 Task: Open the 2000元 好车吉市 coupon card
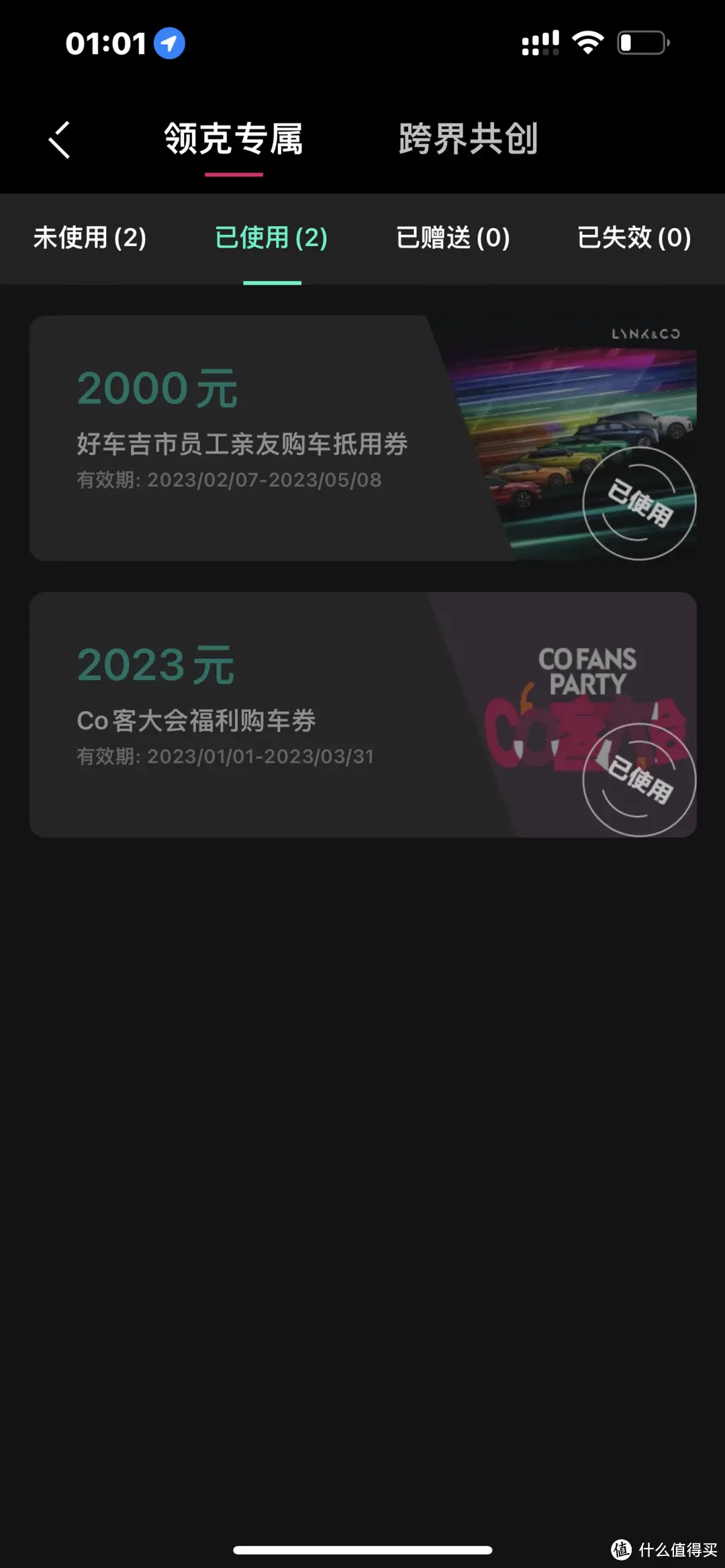pyautogui.click(x=362, y=438)
